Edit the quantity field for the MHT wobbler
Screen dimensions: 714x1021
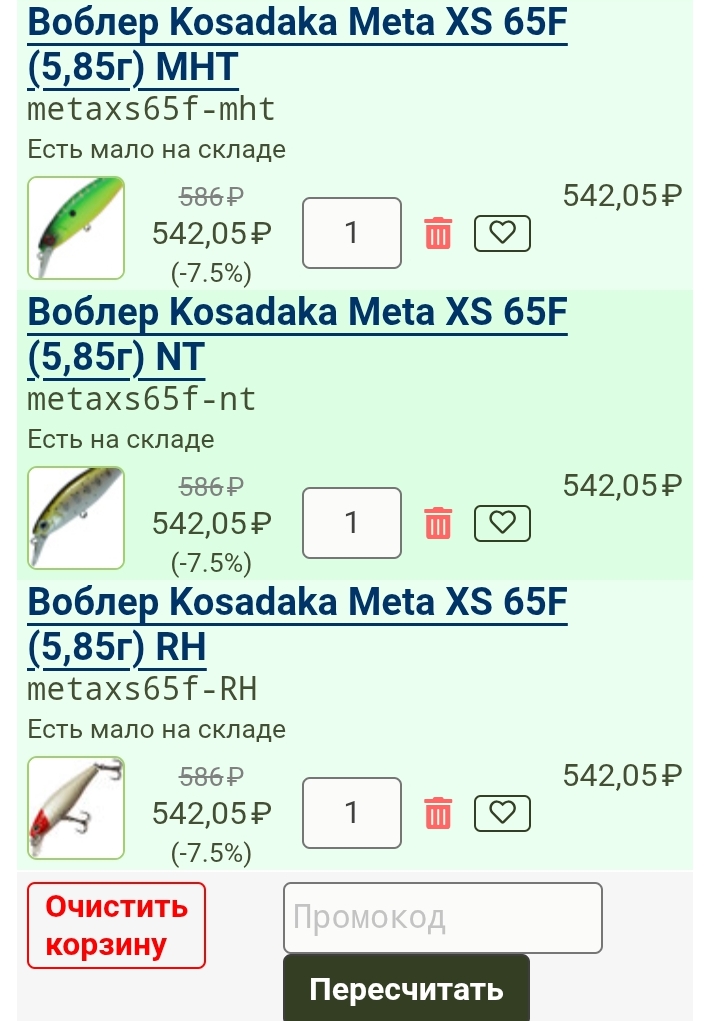[352, 233]
